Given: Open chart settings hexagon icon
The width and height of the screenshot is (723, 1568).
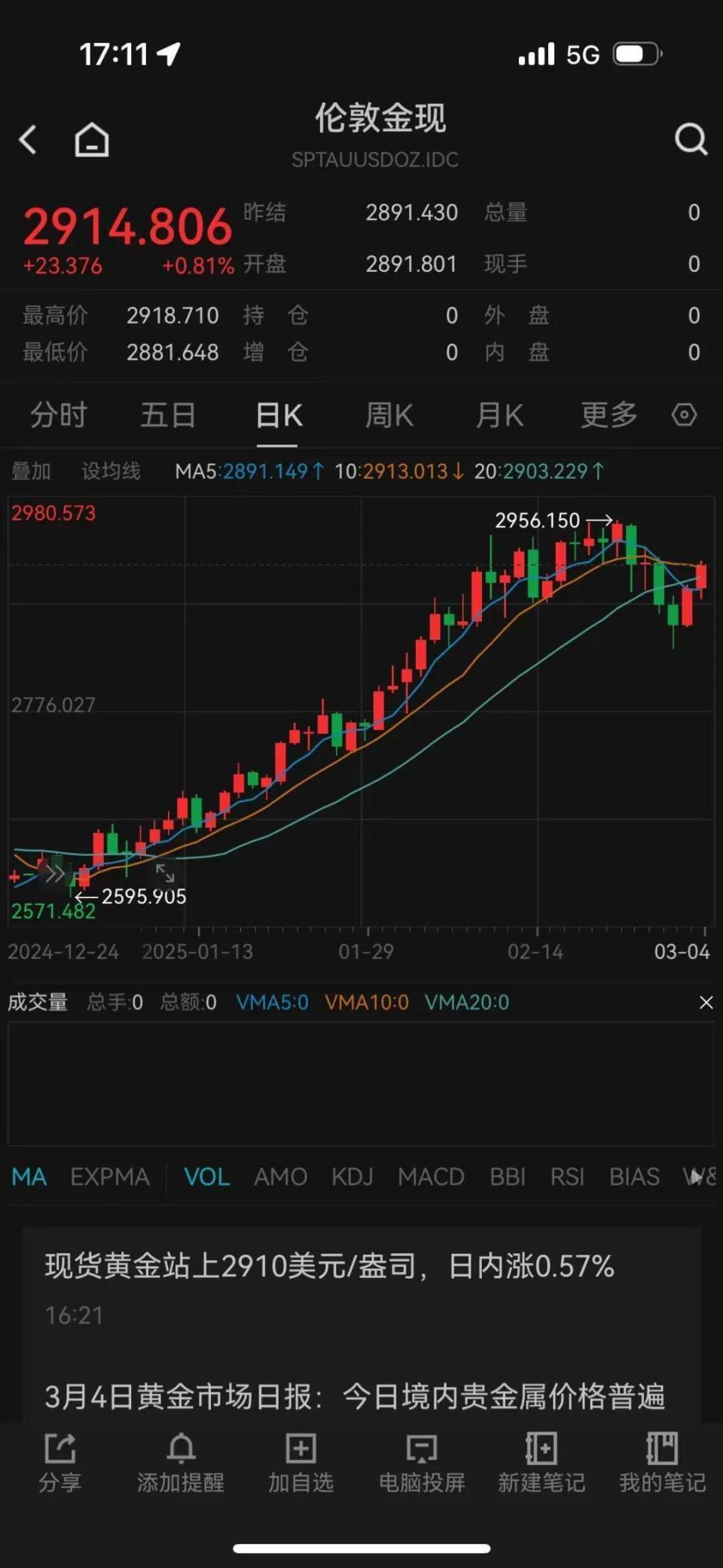Looking at the screenshot, I should 684,415.
